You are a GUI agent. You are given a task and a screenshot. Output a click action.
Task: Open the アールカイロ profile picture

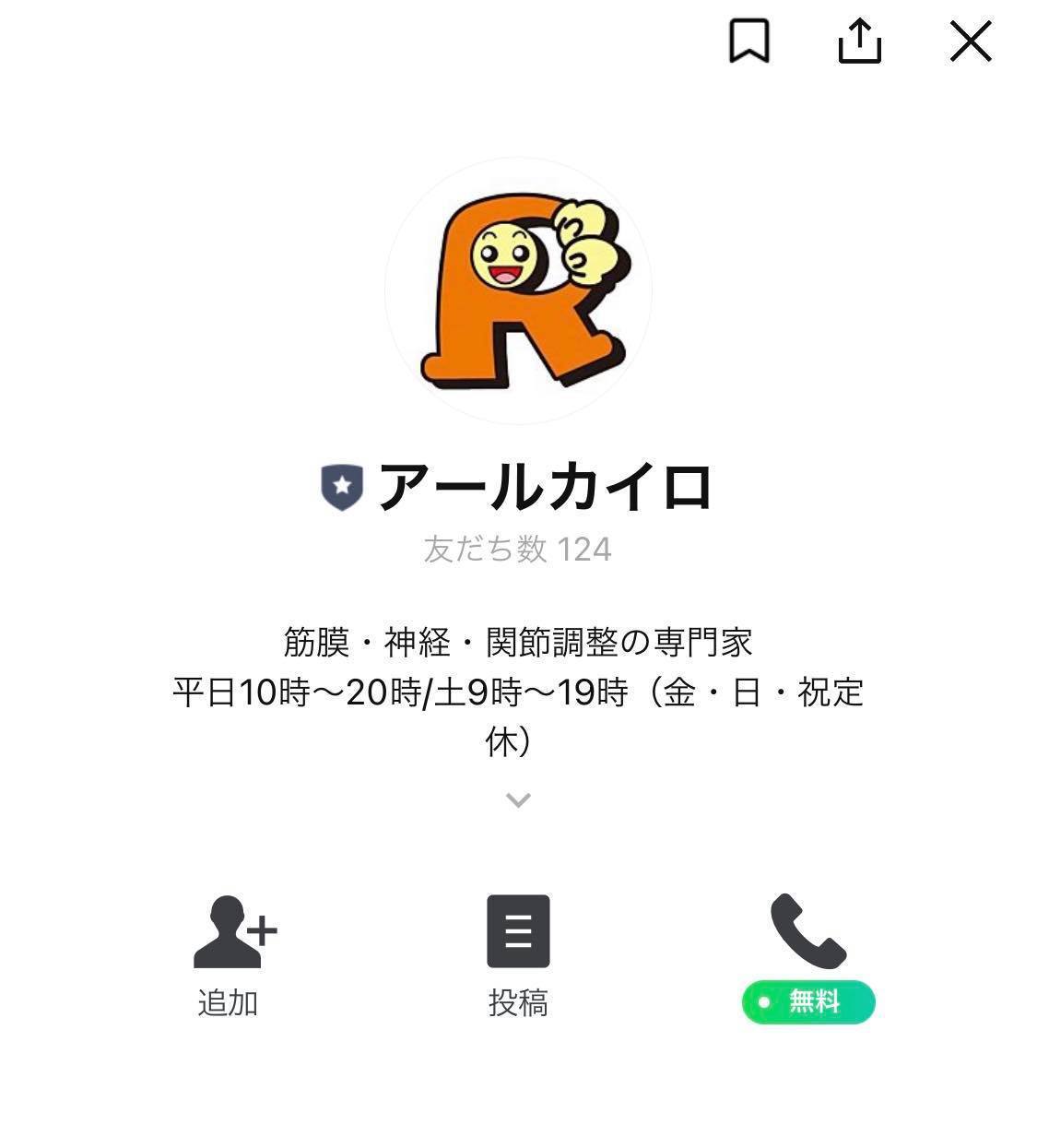[x=518, y=291]
